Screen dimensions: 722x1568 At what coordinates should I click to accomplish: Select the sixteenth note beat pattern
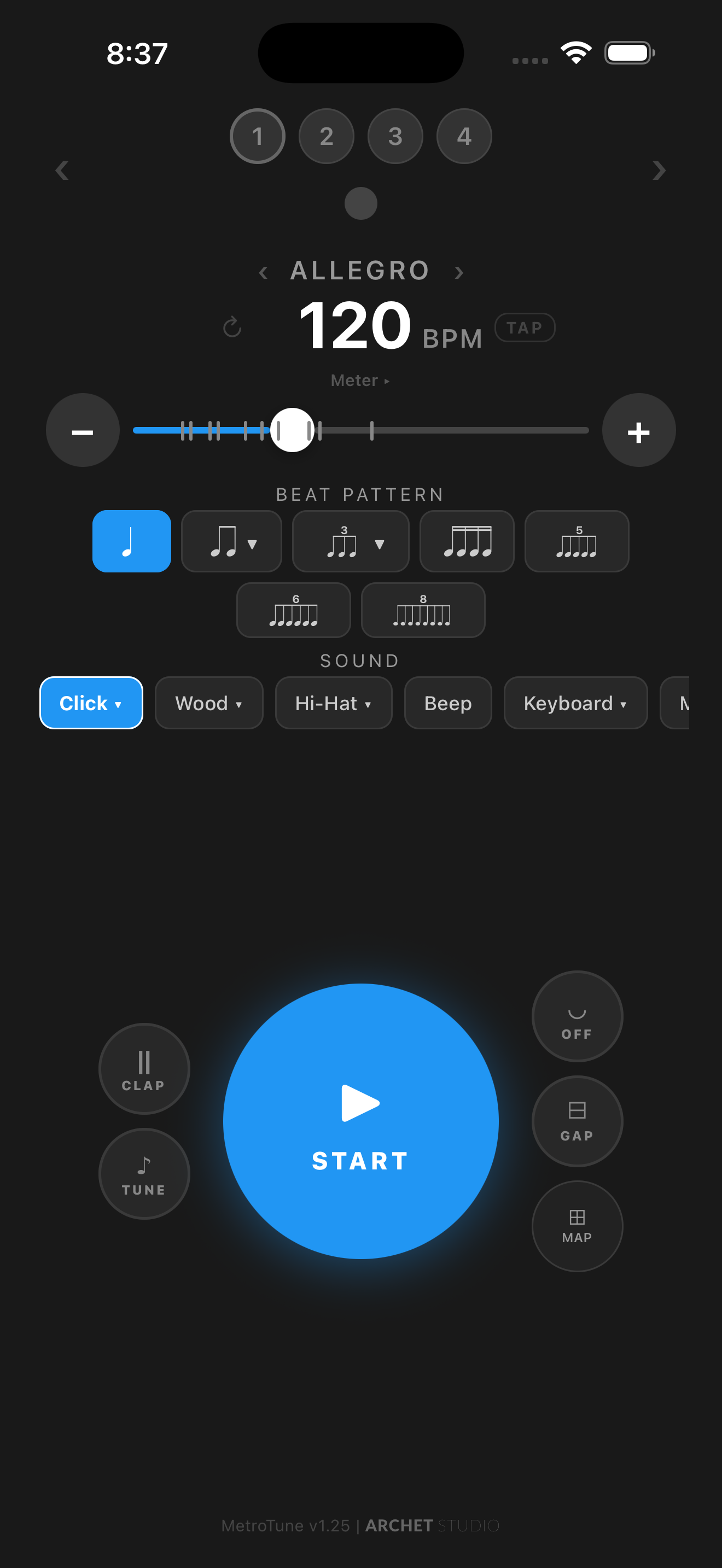tap(467, 541)
